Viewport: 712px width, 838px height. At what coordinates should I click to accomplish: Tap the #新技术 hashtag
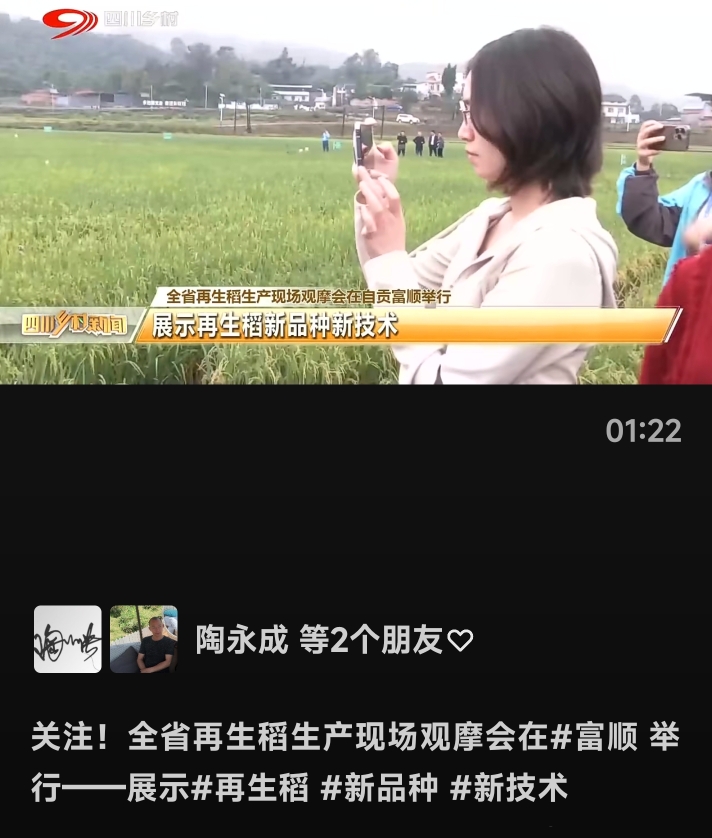point(509,788)
